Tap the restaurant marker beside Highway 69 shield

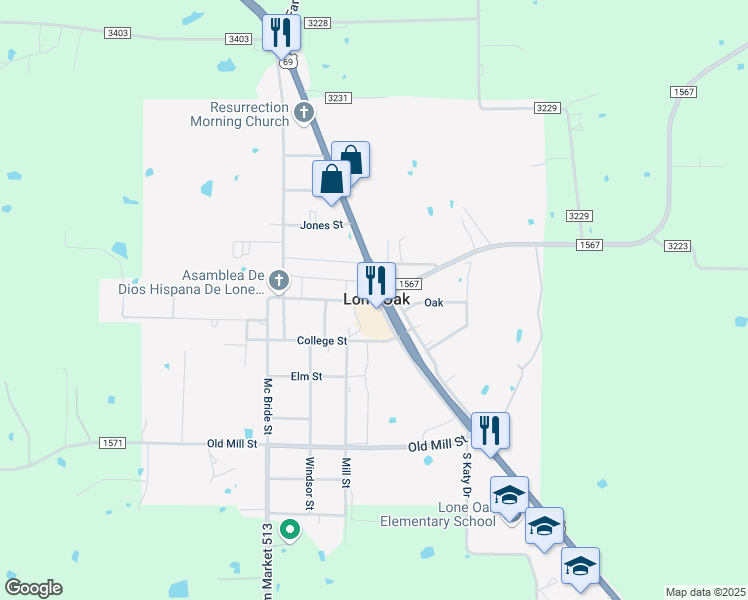281,32
